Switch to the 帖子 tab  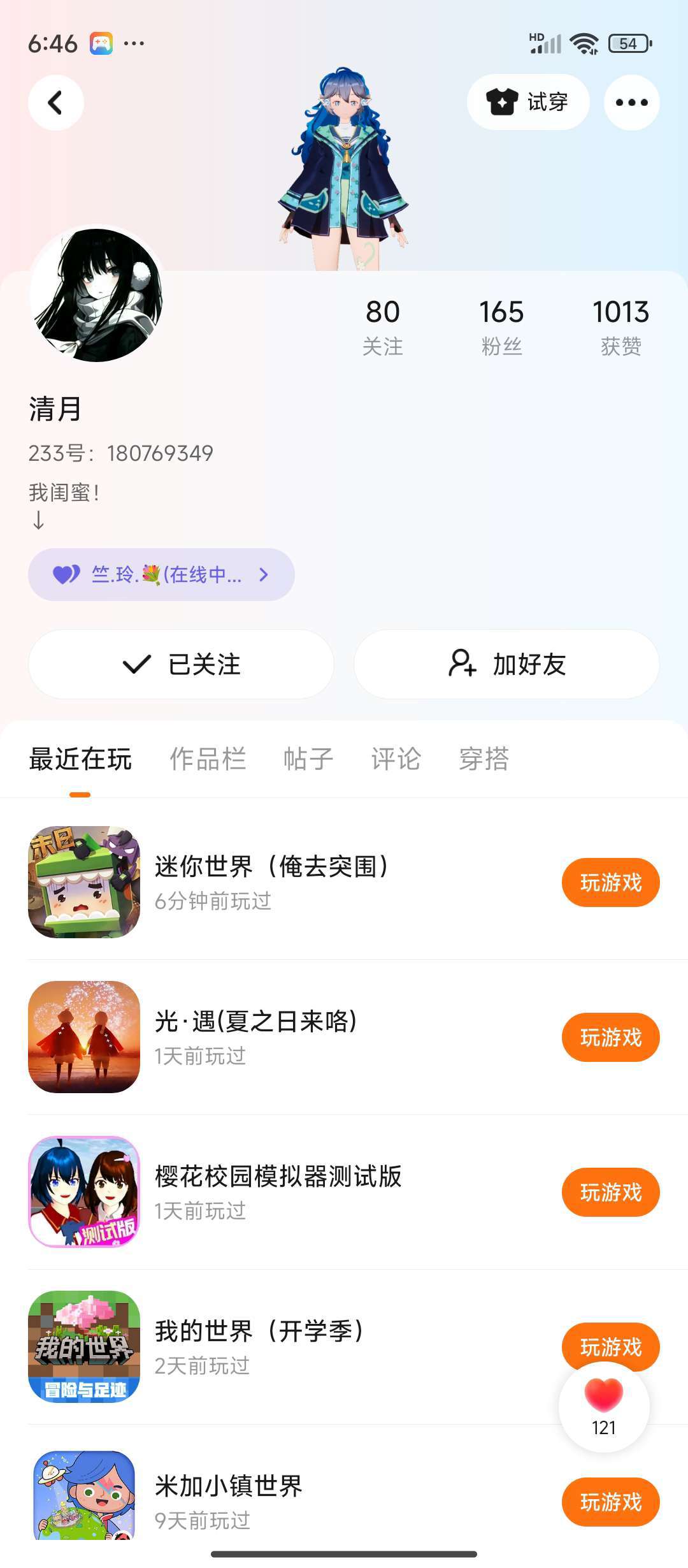tap(308, 759)
